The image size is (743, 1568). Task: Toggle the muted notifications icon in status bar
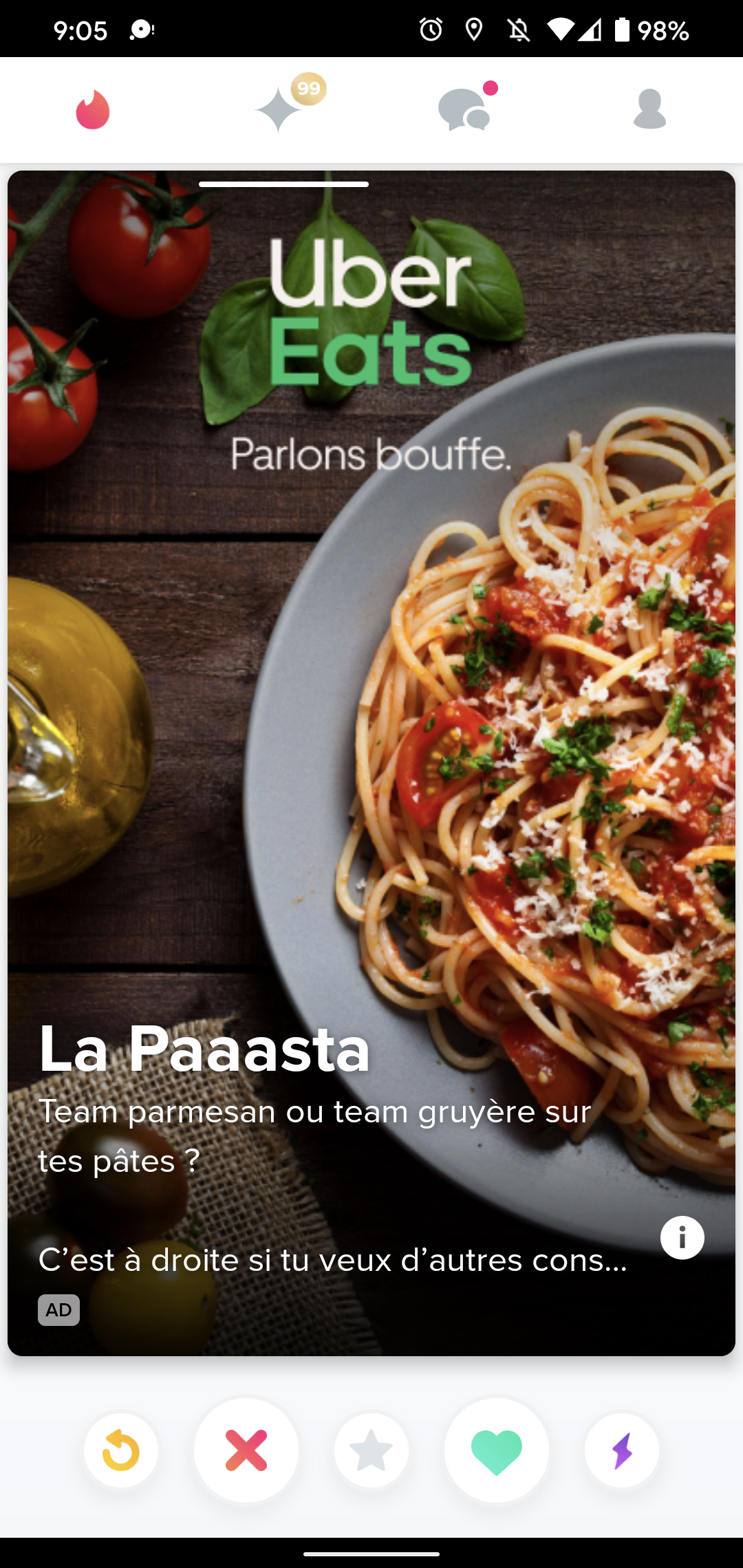pos(520,28)
